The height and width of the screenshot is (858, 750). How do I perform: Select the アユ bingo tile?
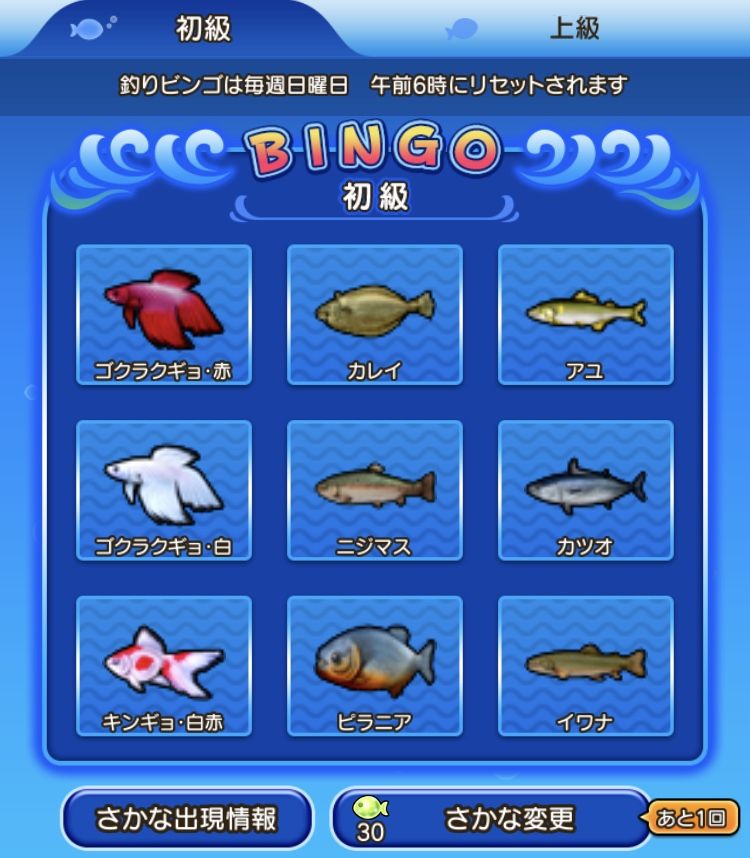586,314
